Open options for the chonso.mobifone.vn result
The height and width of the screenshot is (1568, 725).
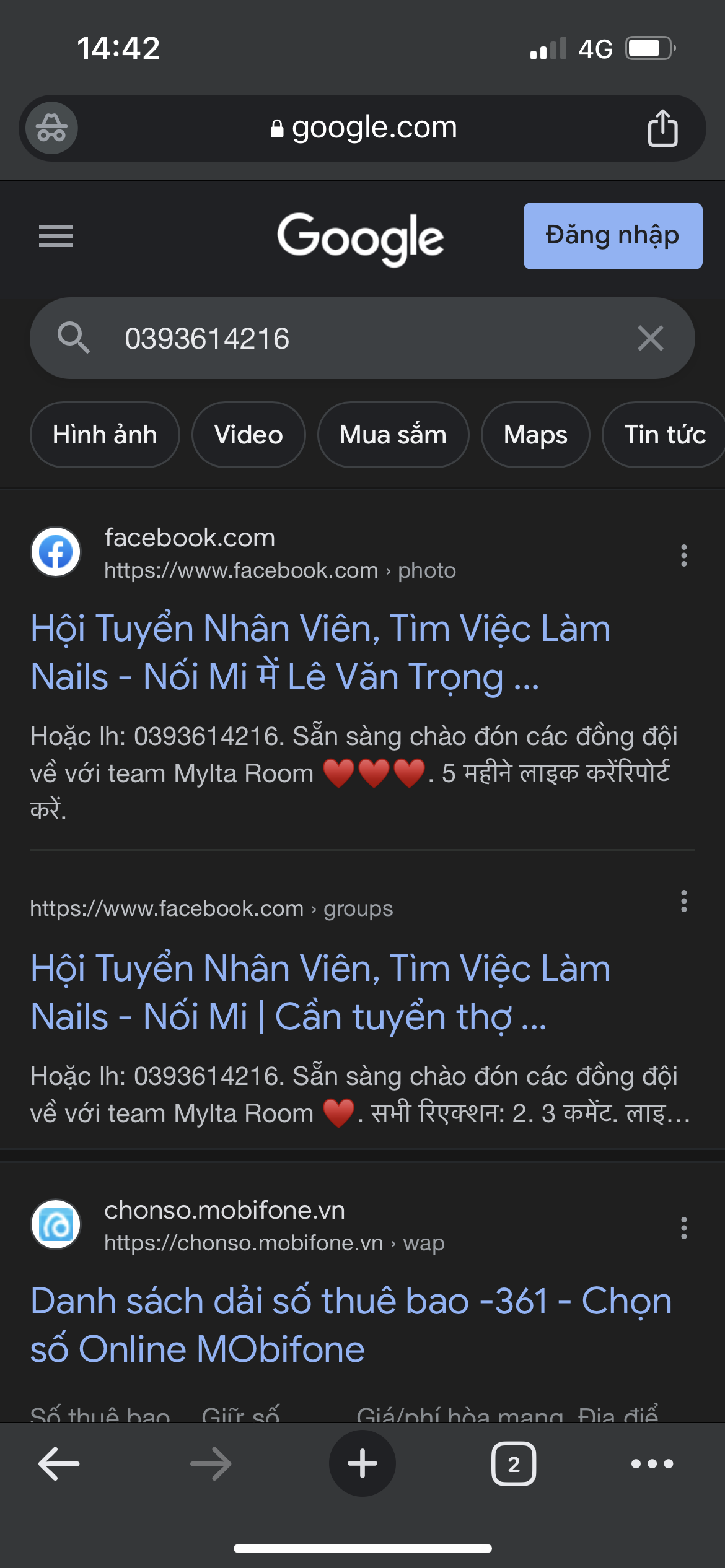pos(683,1228)
